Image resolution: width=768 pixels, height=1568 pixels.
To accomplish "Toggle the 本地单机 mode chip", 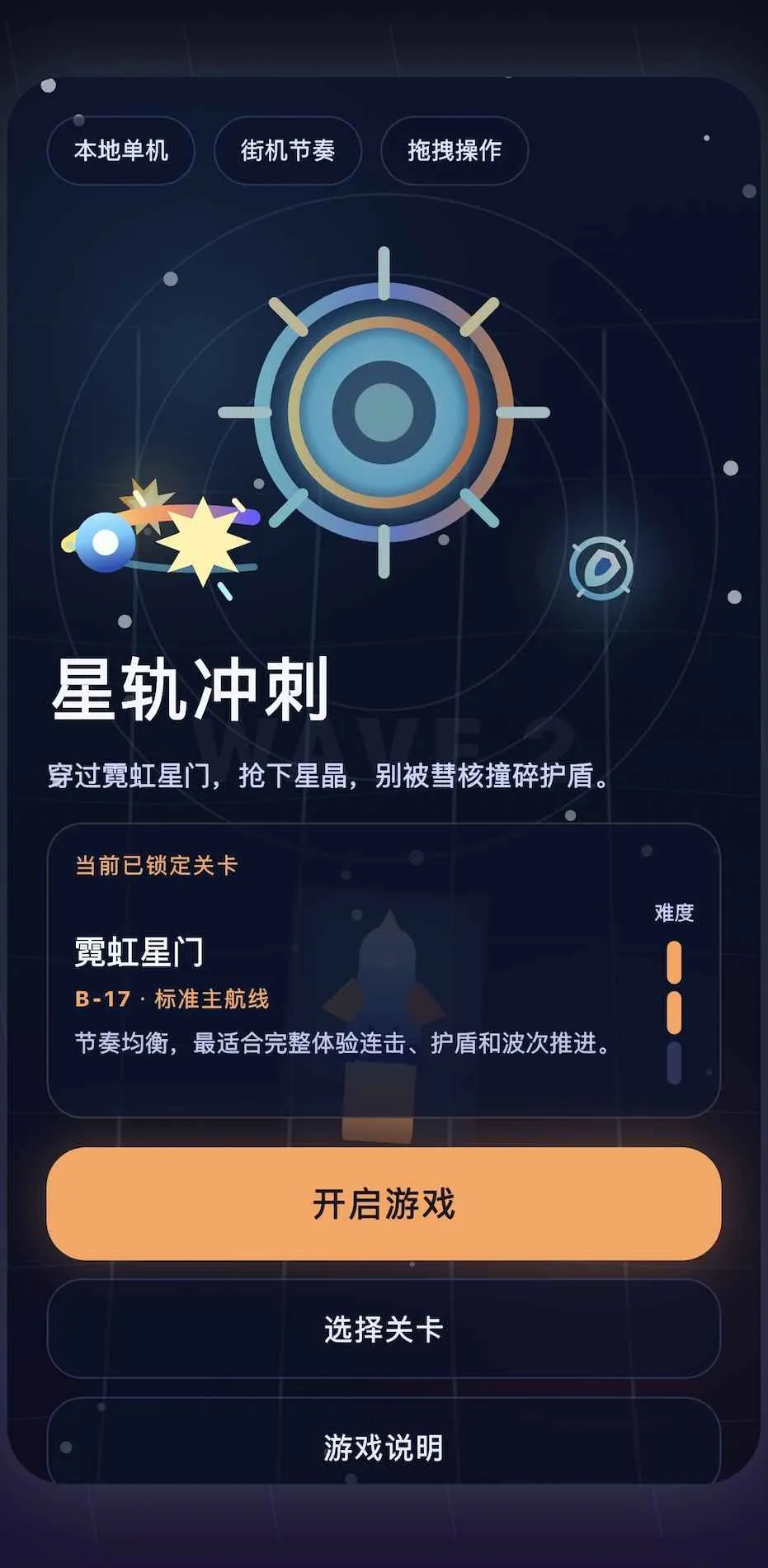I will (x=120, y=151).
